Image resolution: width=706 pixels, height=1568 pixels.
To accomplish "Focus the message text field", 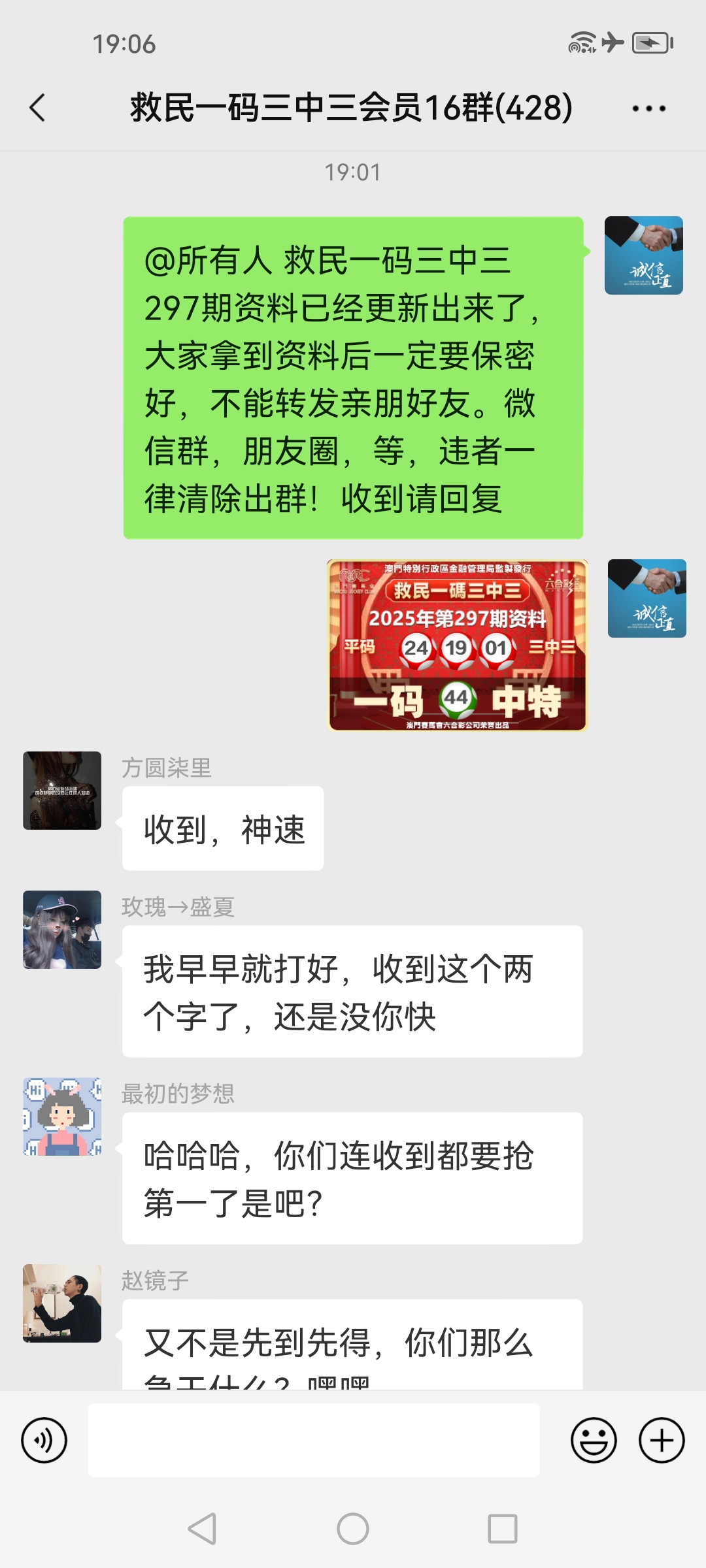I will [314, 1440].
